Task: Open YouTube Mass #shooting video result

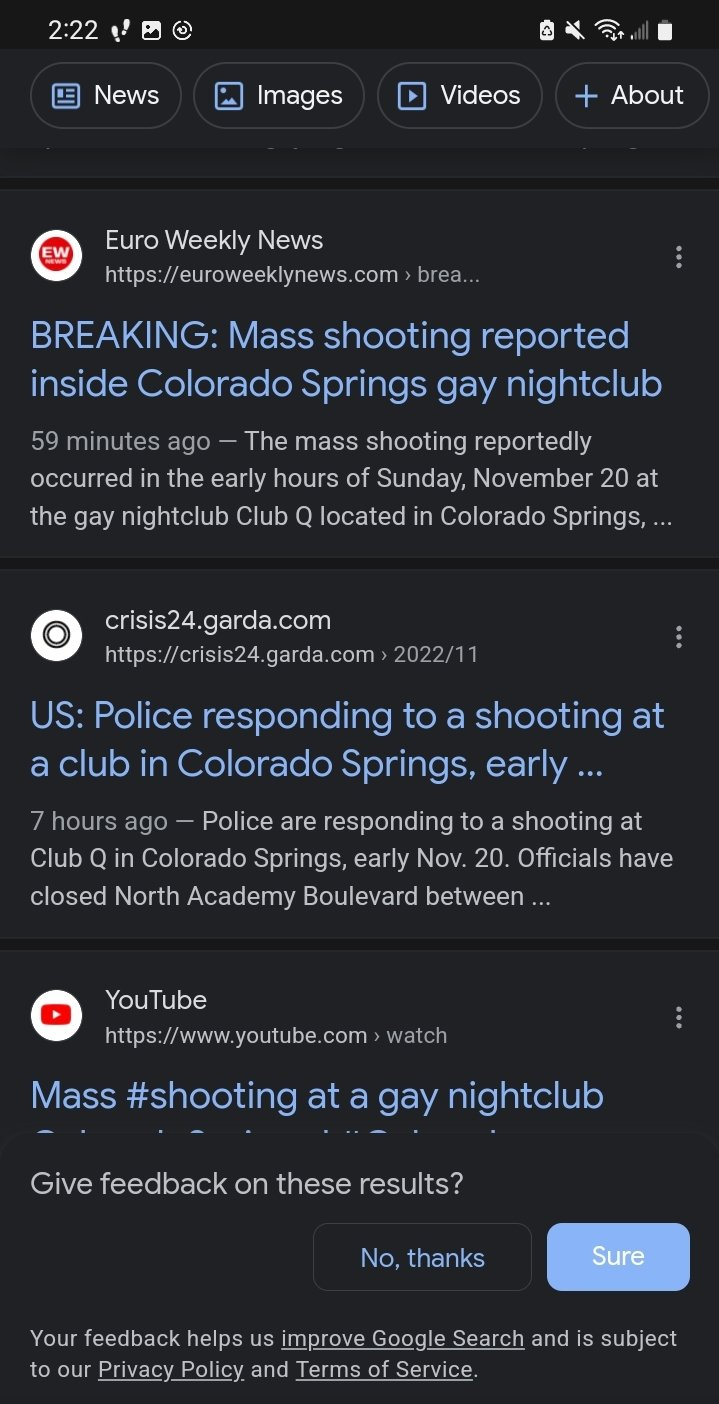Action: tap(317, 1096)
